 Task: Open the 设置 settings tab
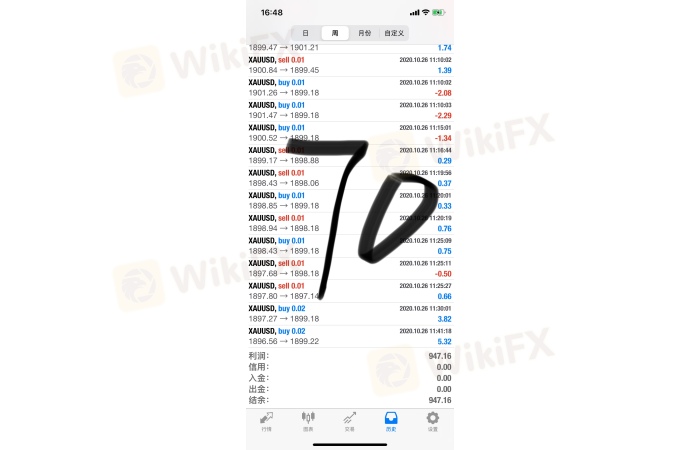click(x=433, y=420)
